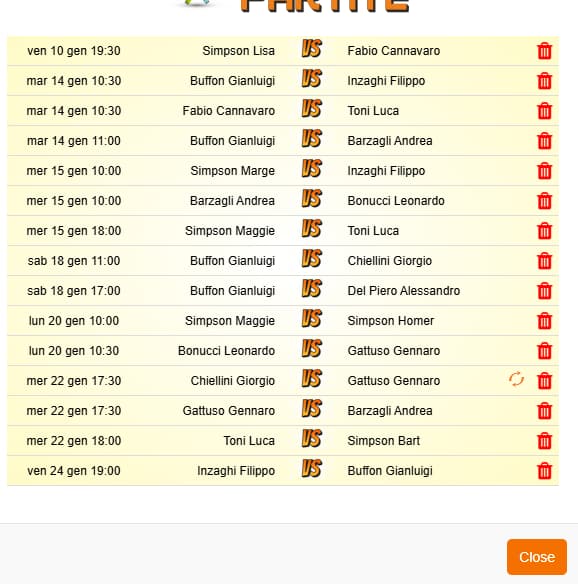Image resolution: width=578 pixels, height=584 pixels.
Task: Remove the Gattuso Gennaro vs Barzagli Andrea match
Action: [x=544, y=411]
